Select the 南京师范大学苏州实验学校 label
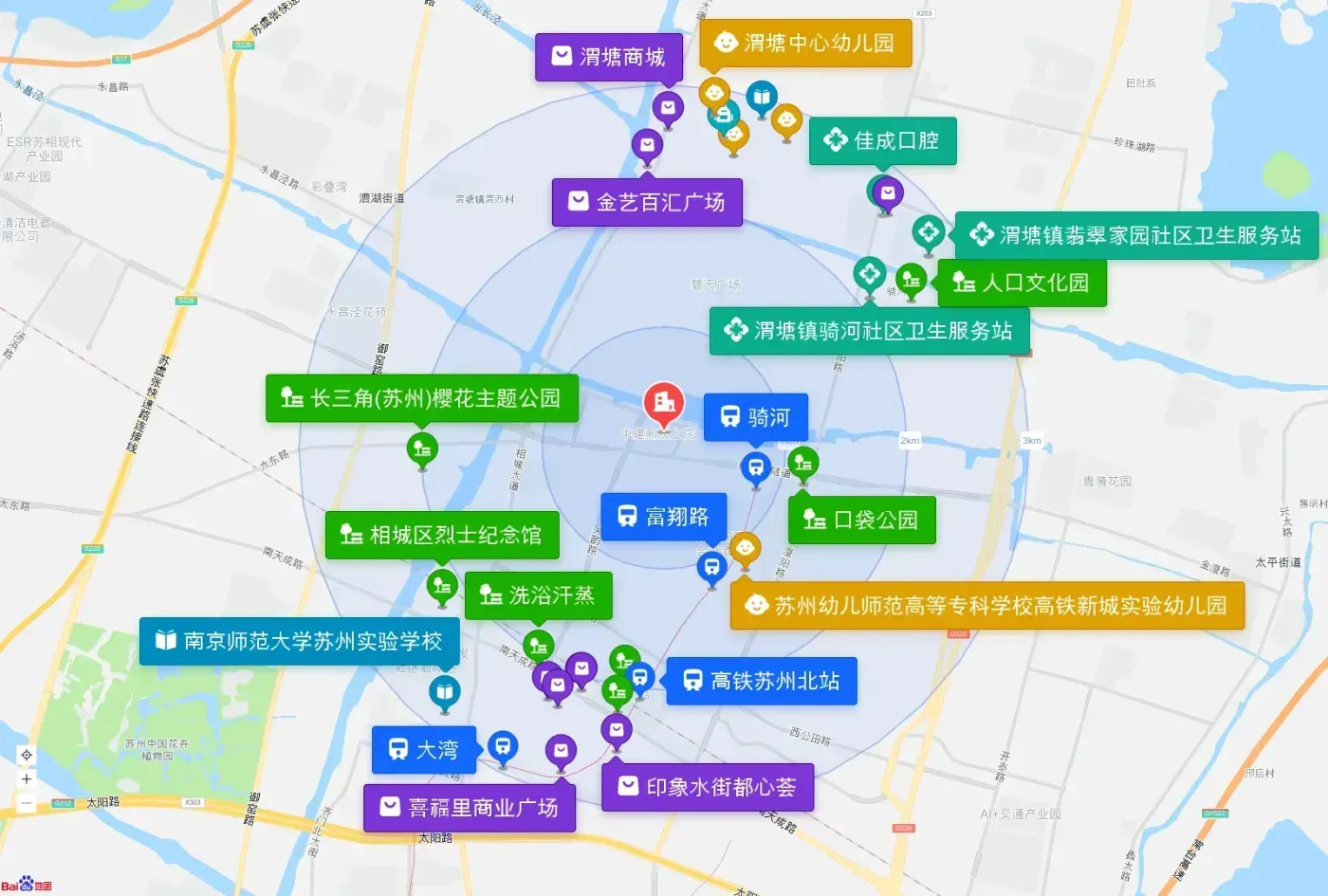The height and width of the screenshot is (896, 1328). tap(300, 641)
